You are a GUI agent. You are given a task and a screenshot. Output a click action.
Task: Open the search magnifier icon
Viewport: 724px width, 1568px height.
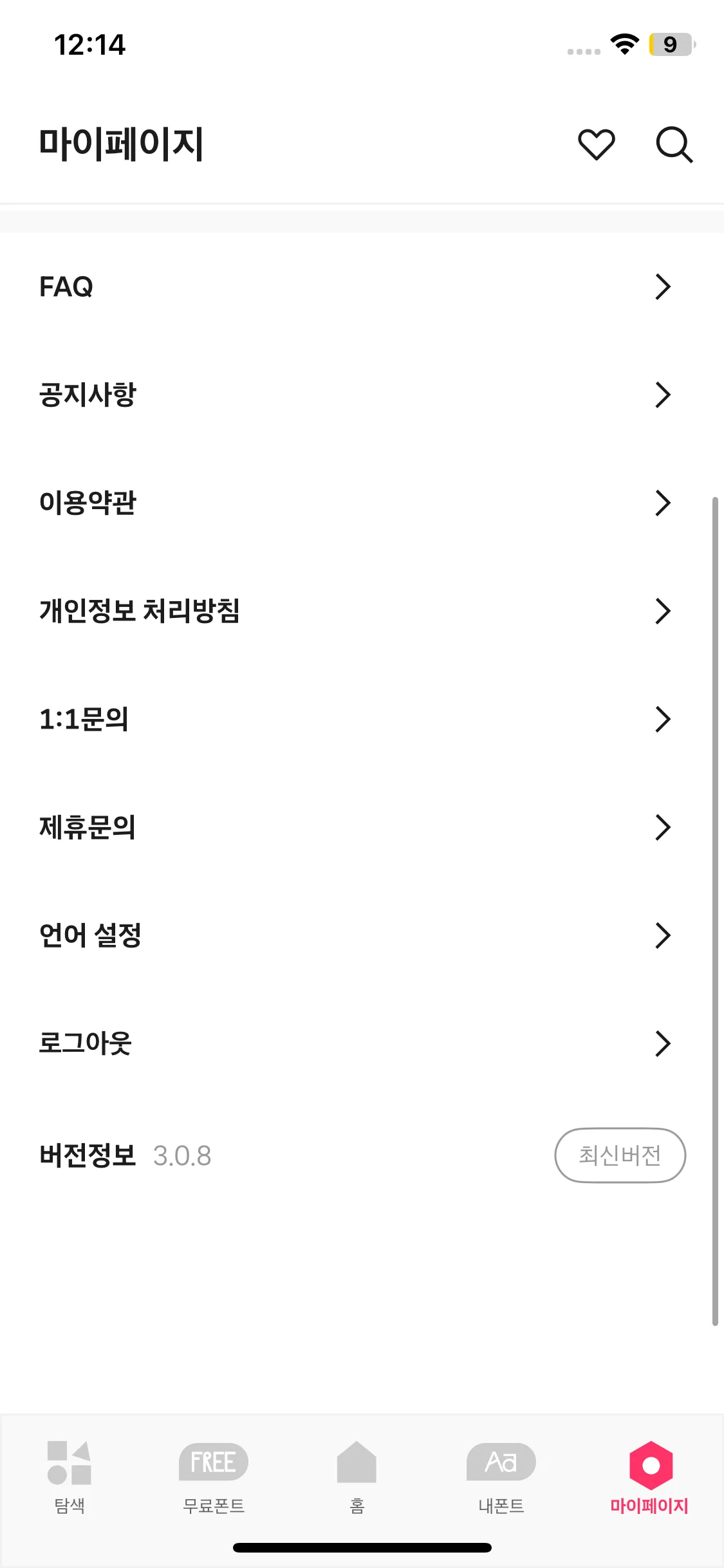(674, 144)
